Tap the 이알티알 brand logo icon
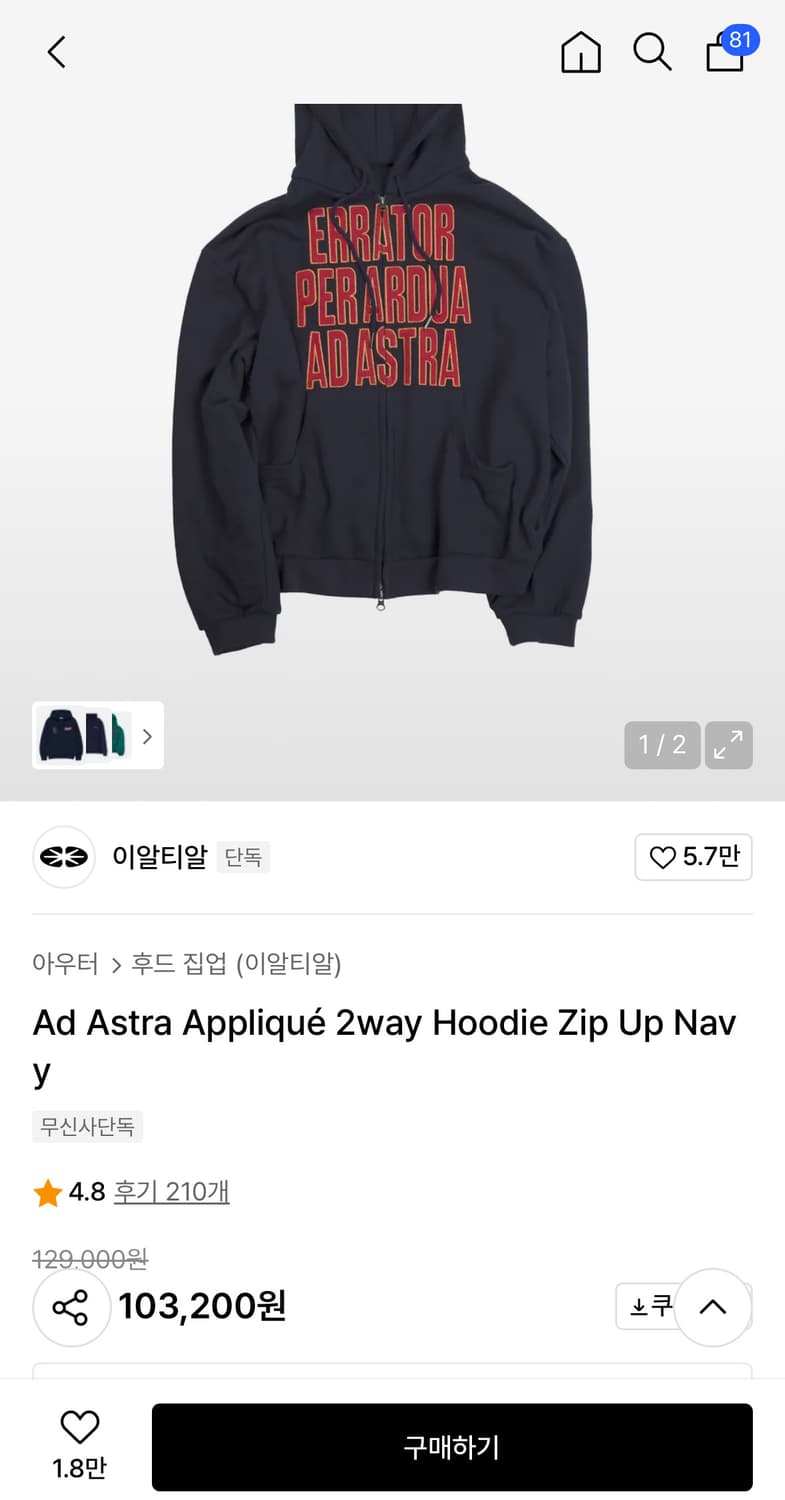The image size is (785, 1500). tap(63, 857)
